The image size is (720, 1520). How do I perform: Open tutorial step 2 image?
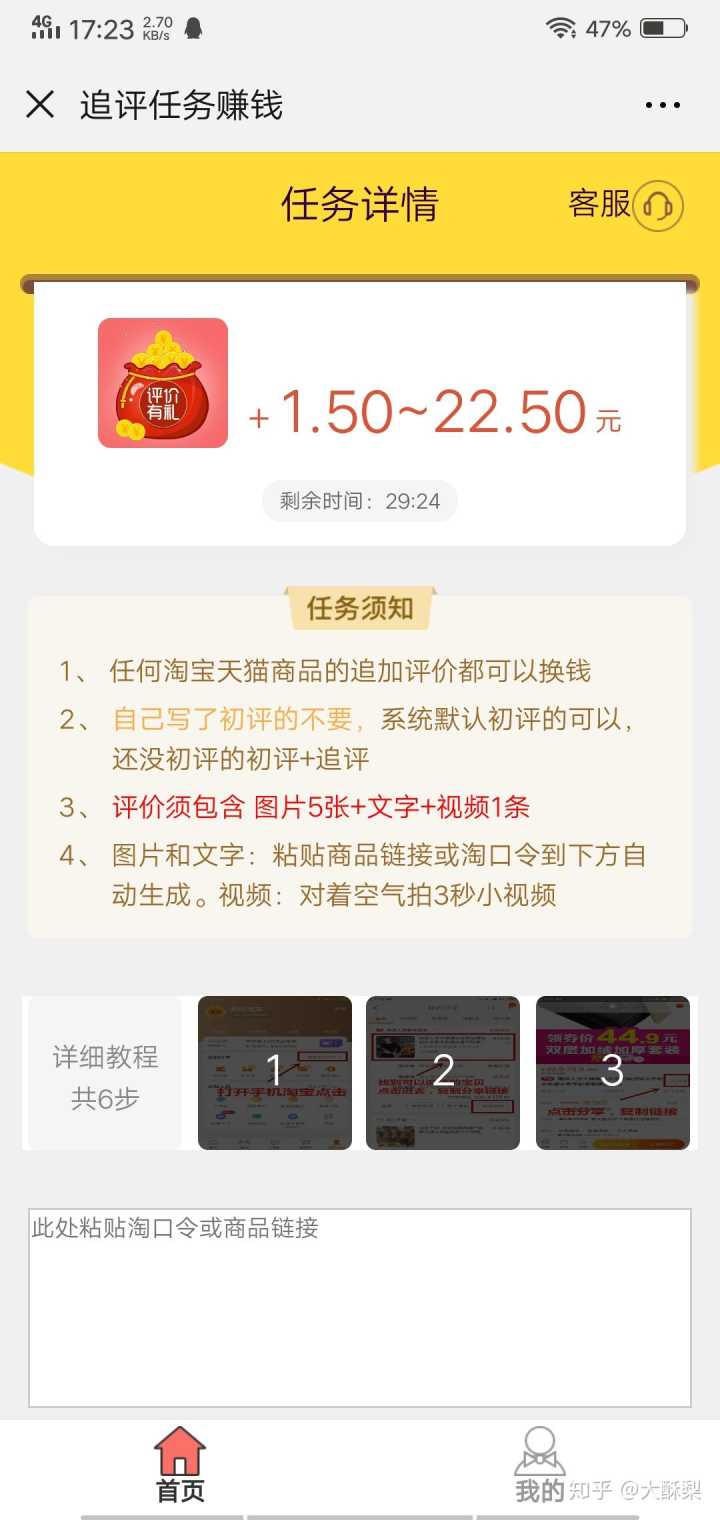443,1073
